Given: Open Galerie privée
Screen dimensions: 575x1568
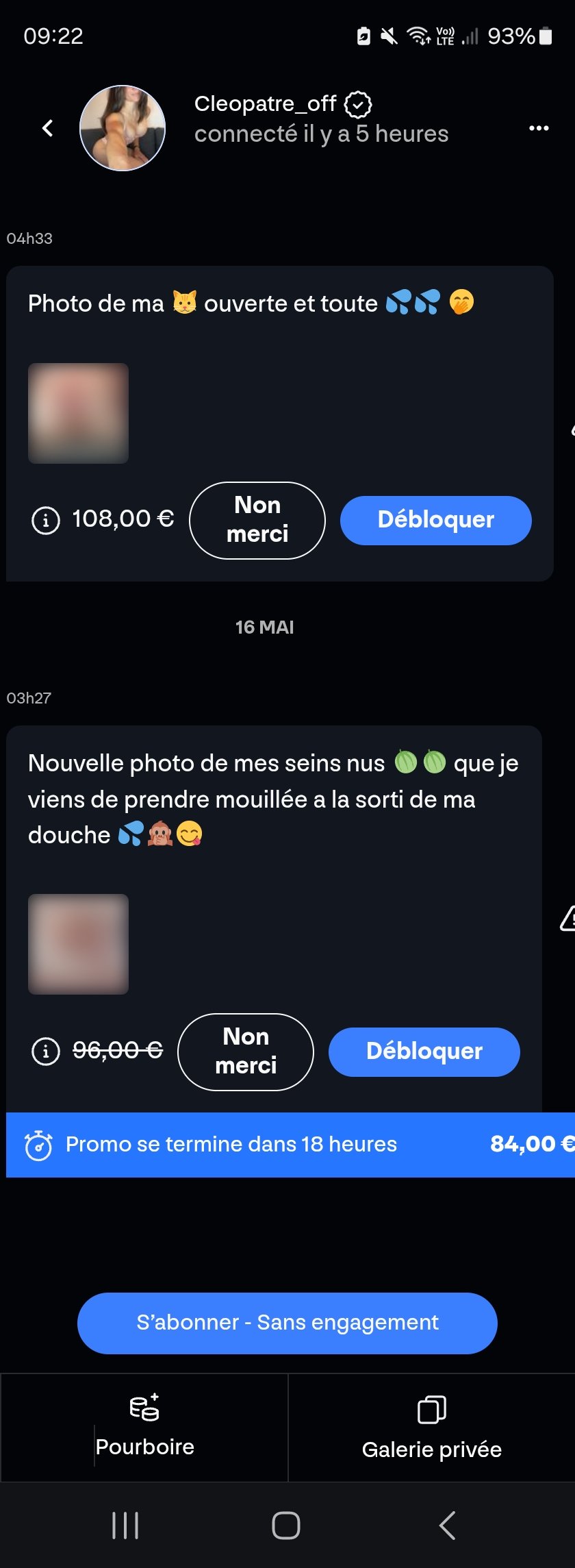Looking at the screenshot, I should click(x=431, y=1428).
